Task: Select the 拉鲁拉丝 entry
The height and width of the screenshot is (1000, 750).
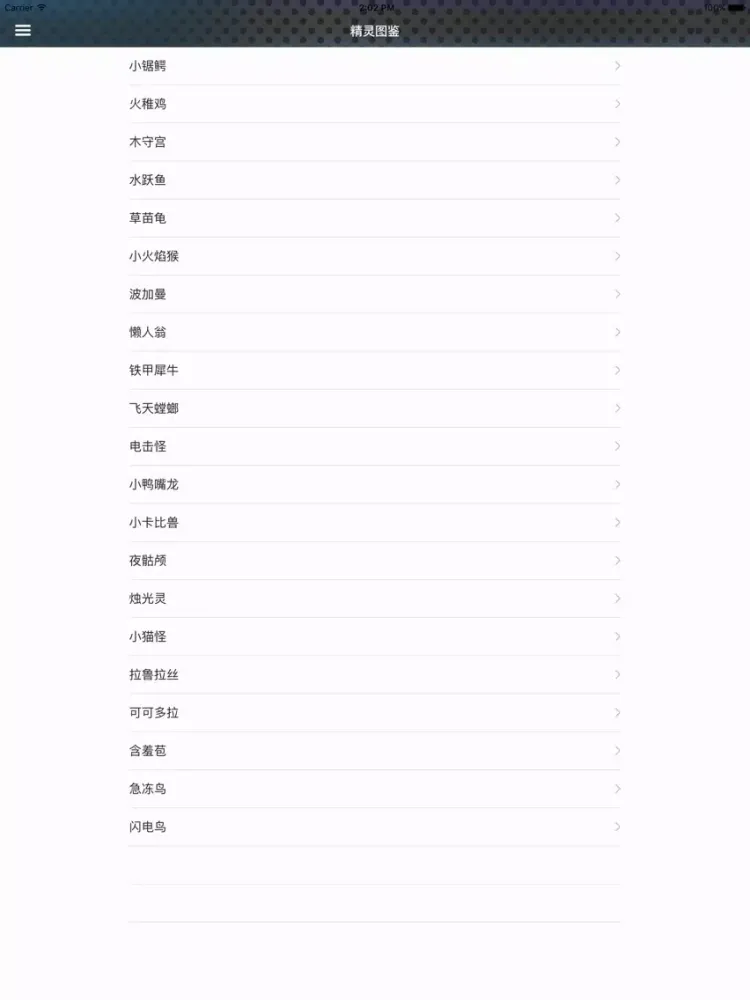Action: pyautogui.click(x=374, y=674)
